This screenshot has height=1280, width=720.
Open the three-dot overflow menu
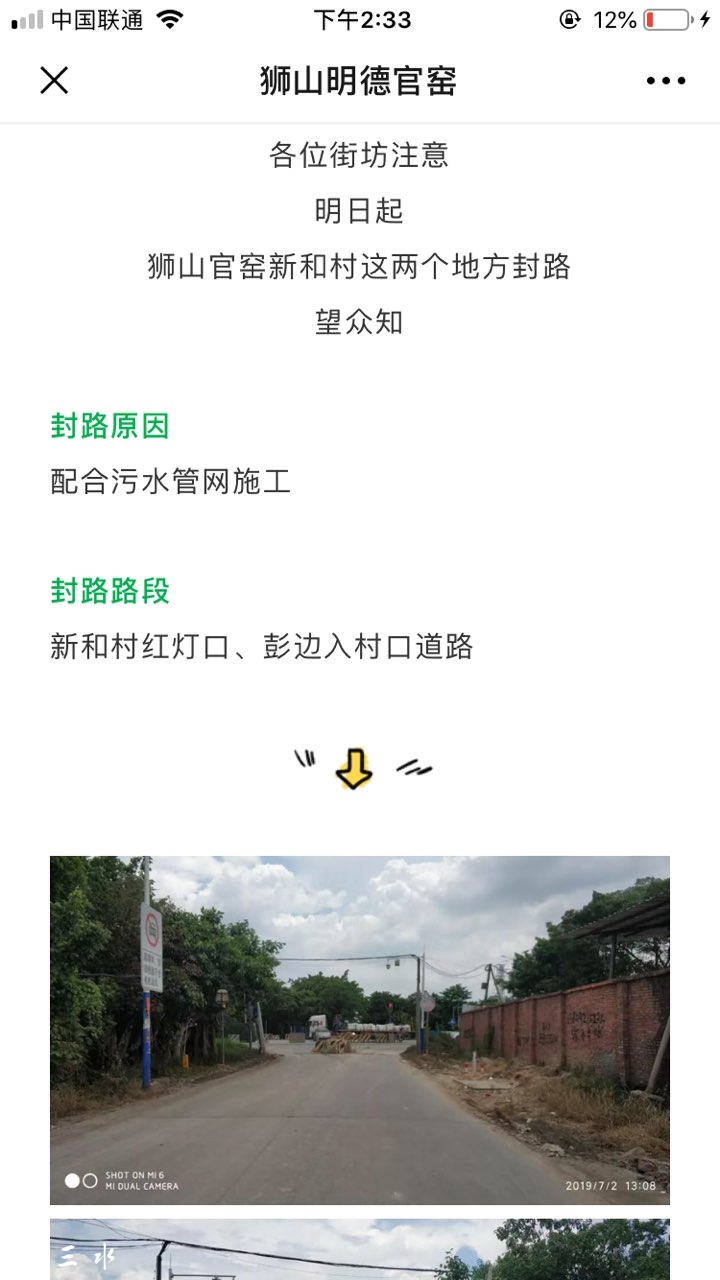pyautogui.click(x=666, y=81)
